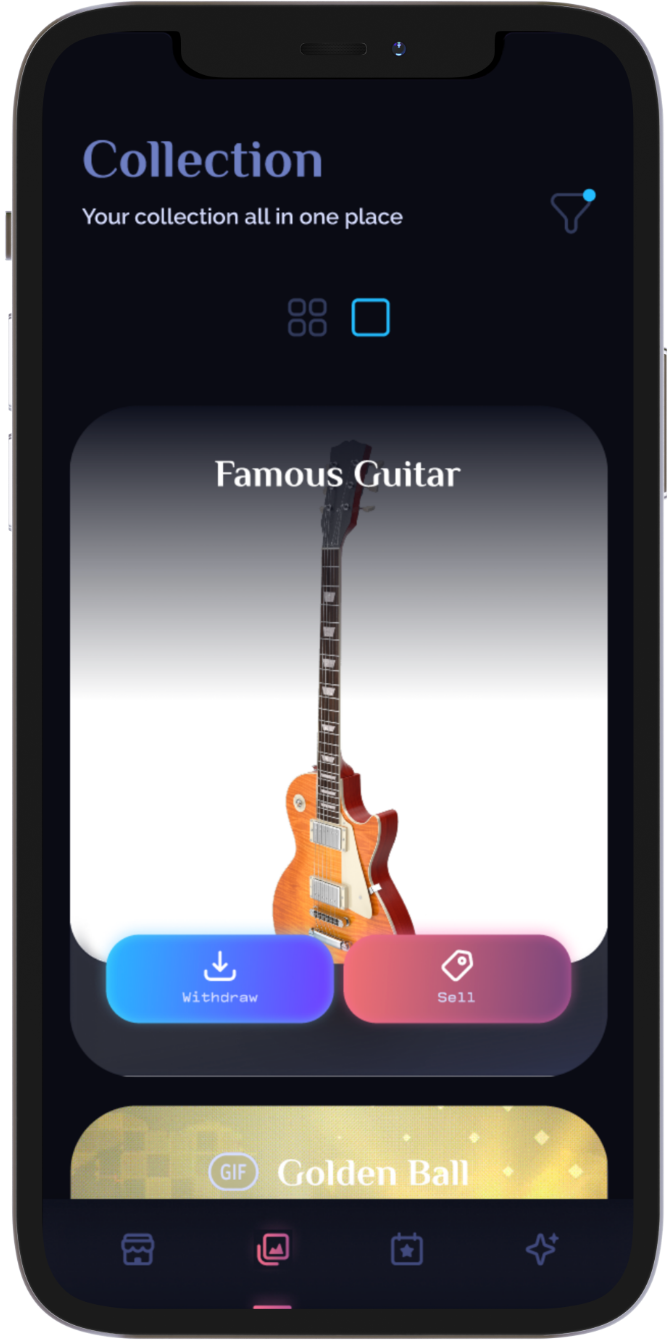Withdraw the Famous Guitar

point(219,978)
